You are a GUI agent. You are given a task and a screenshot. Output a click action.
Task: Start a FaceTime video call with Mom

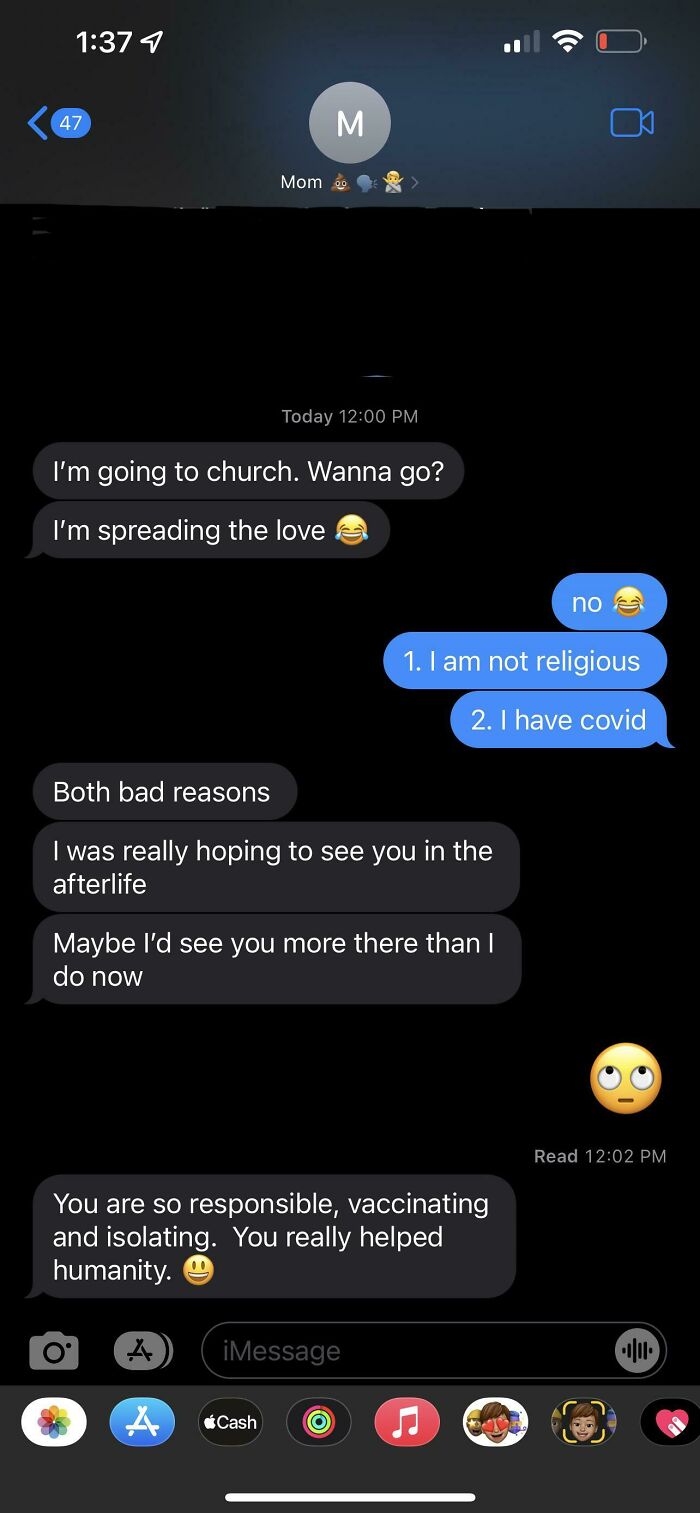pos(632,123)
